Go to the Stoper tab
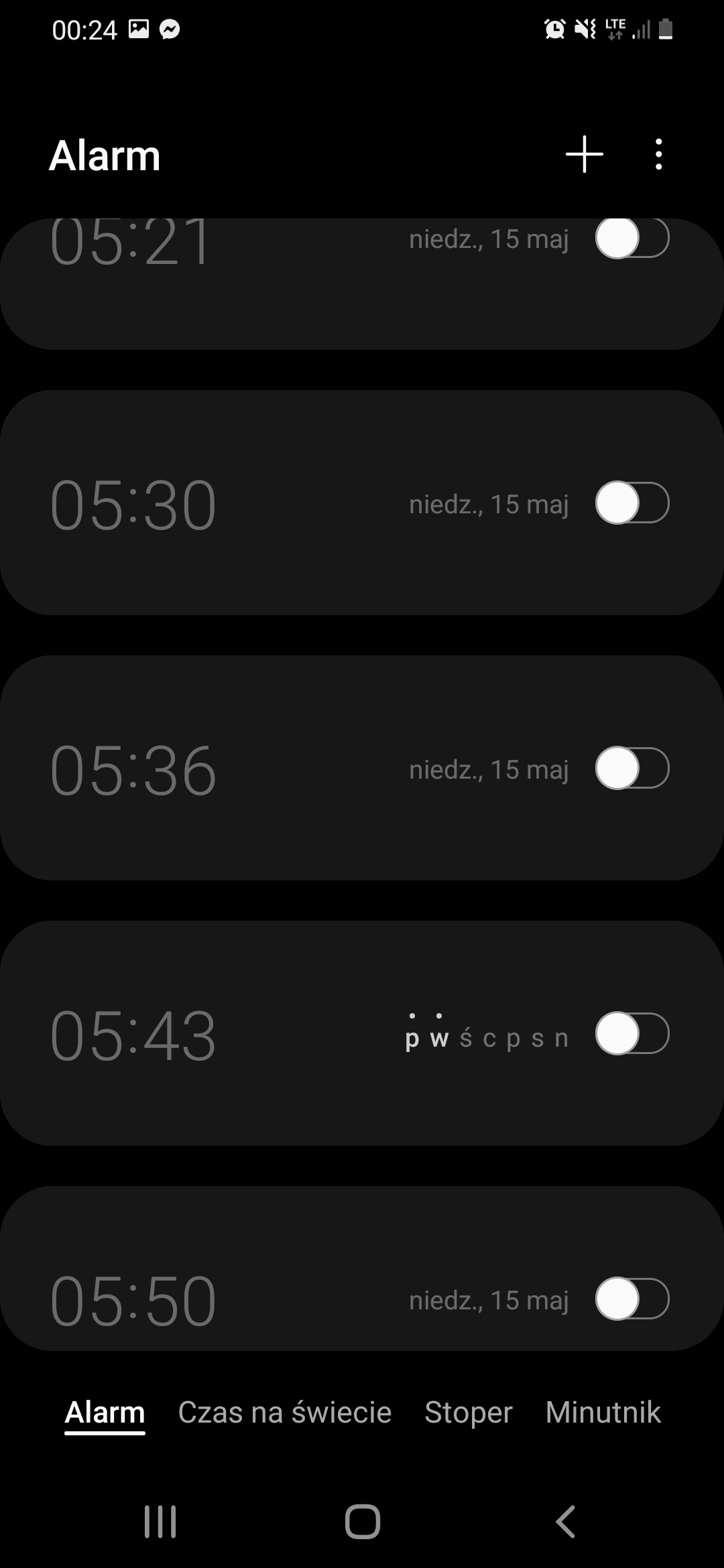 click(468, 1413)
